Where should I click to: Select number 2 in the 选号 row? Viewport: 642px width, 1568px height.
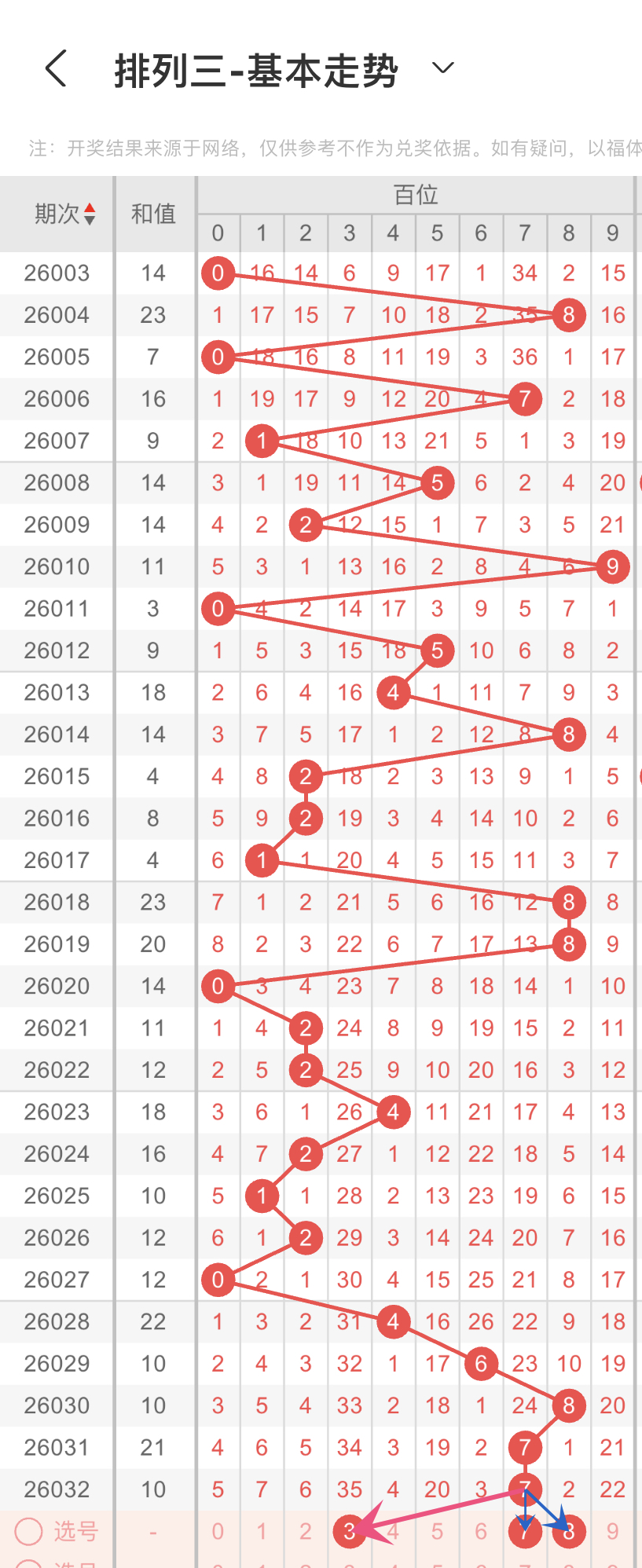[x=306, y=1531]
